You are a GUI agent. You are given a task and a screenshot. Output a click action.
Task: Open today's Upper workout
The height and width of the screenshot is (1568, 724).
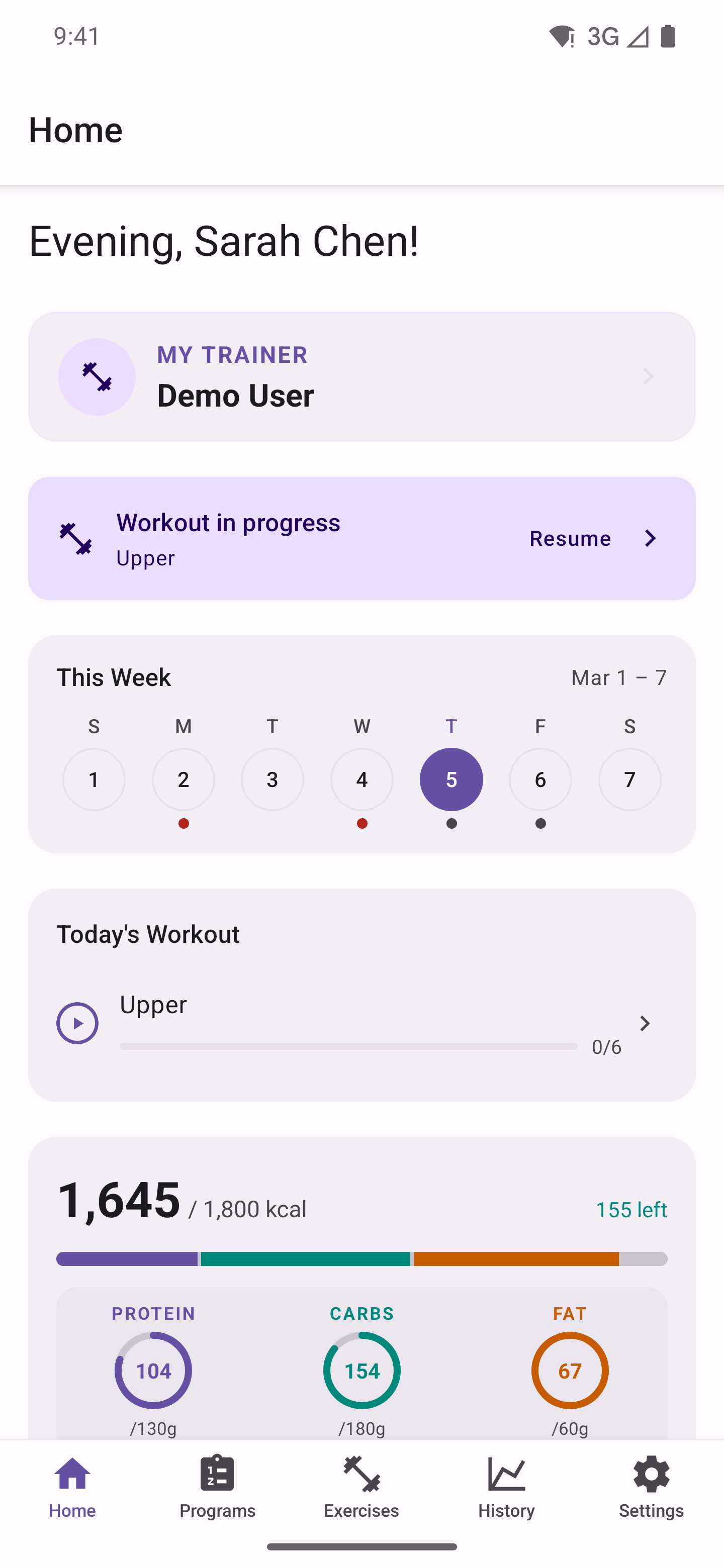coord(361,1023)
